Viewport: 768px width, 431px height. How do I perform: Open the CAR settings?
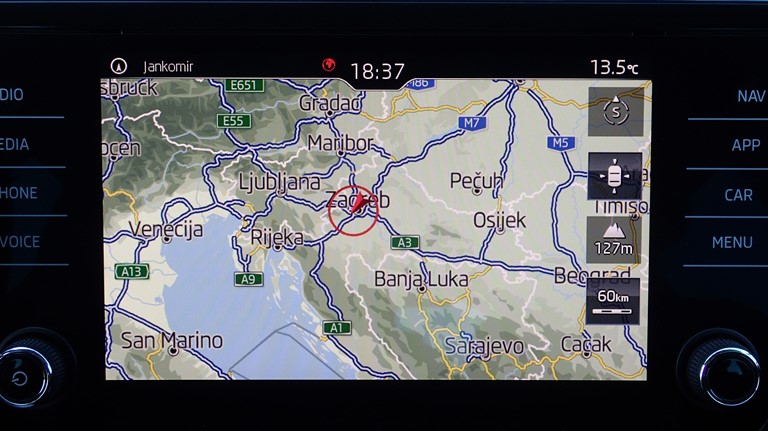[738, 194]
